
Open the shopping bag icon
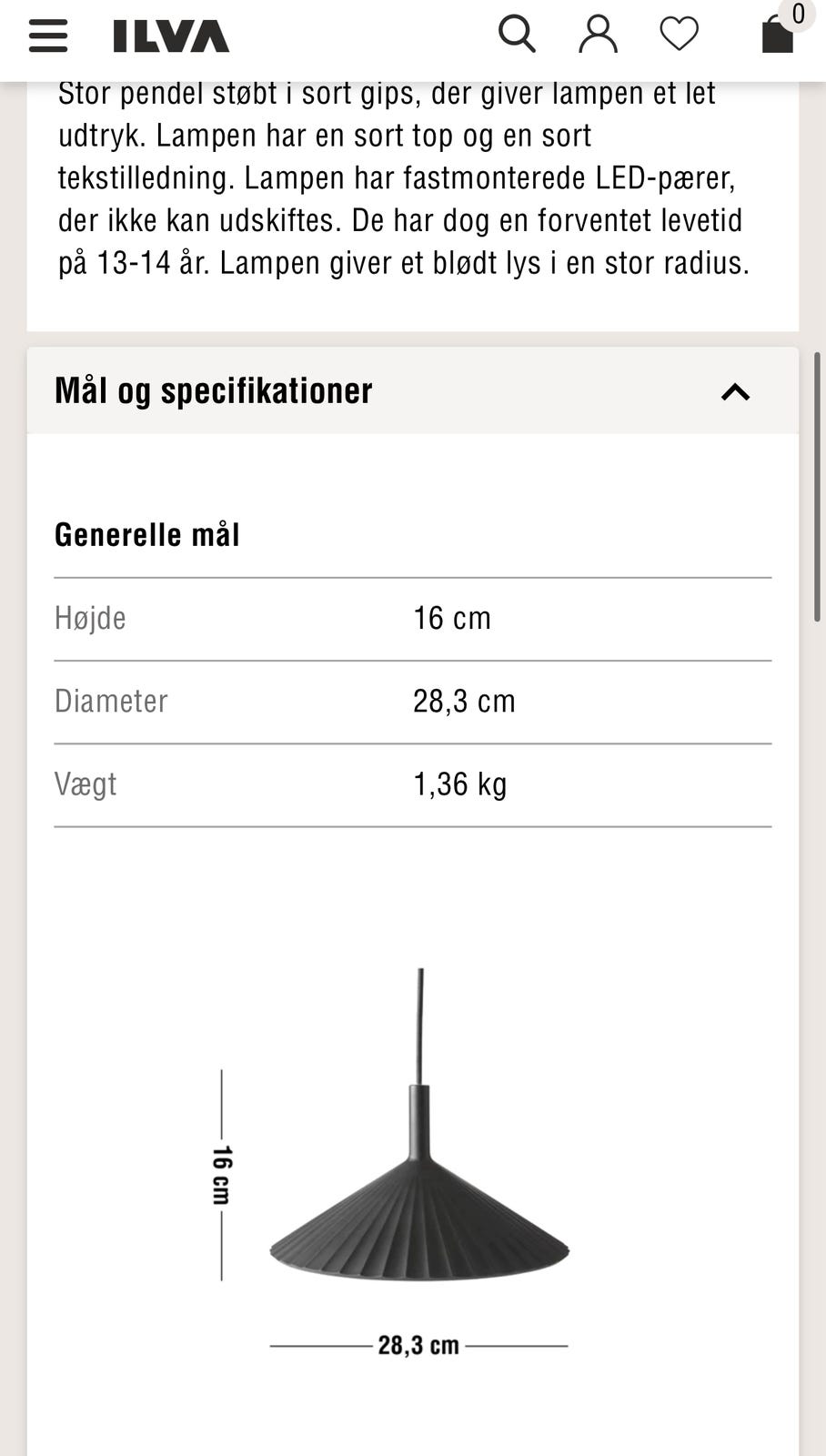(x=778, y=36)
